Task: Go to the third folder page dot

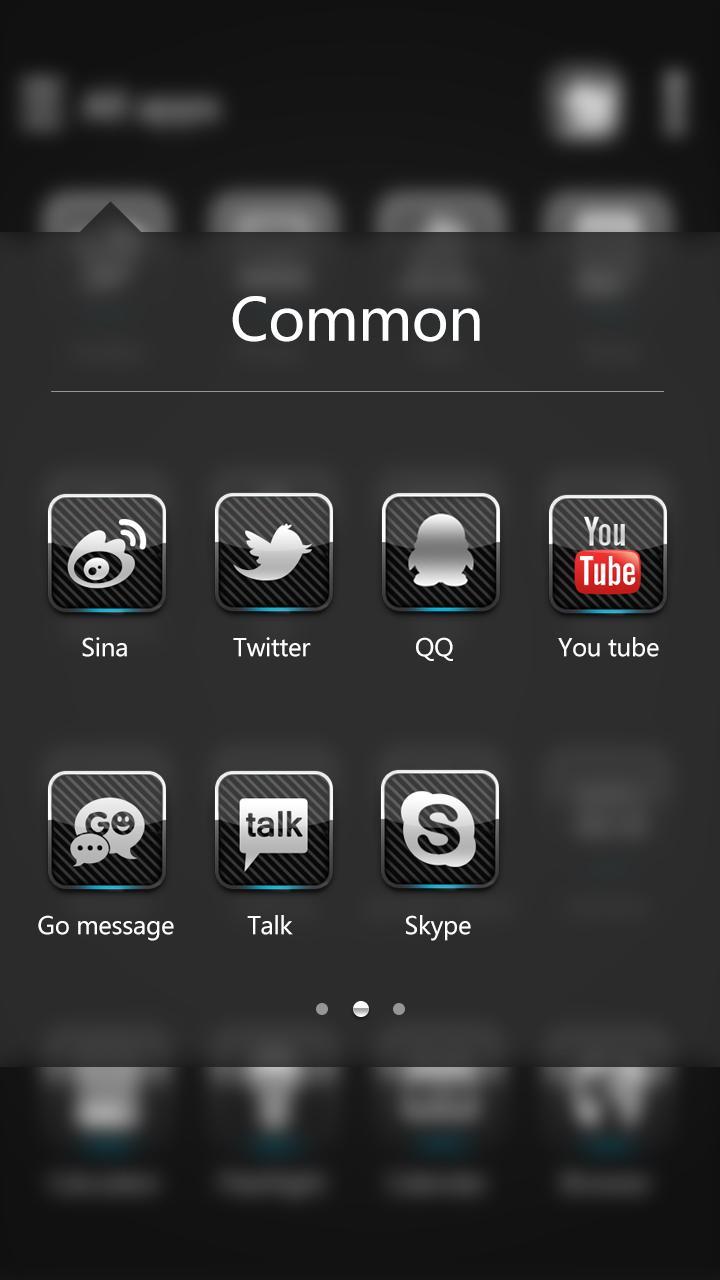Action: tap(399, 1009)
